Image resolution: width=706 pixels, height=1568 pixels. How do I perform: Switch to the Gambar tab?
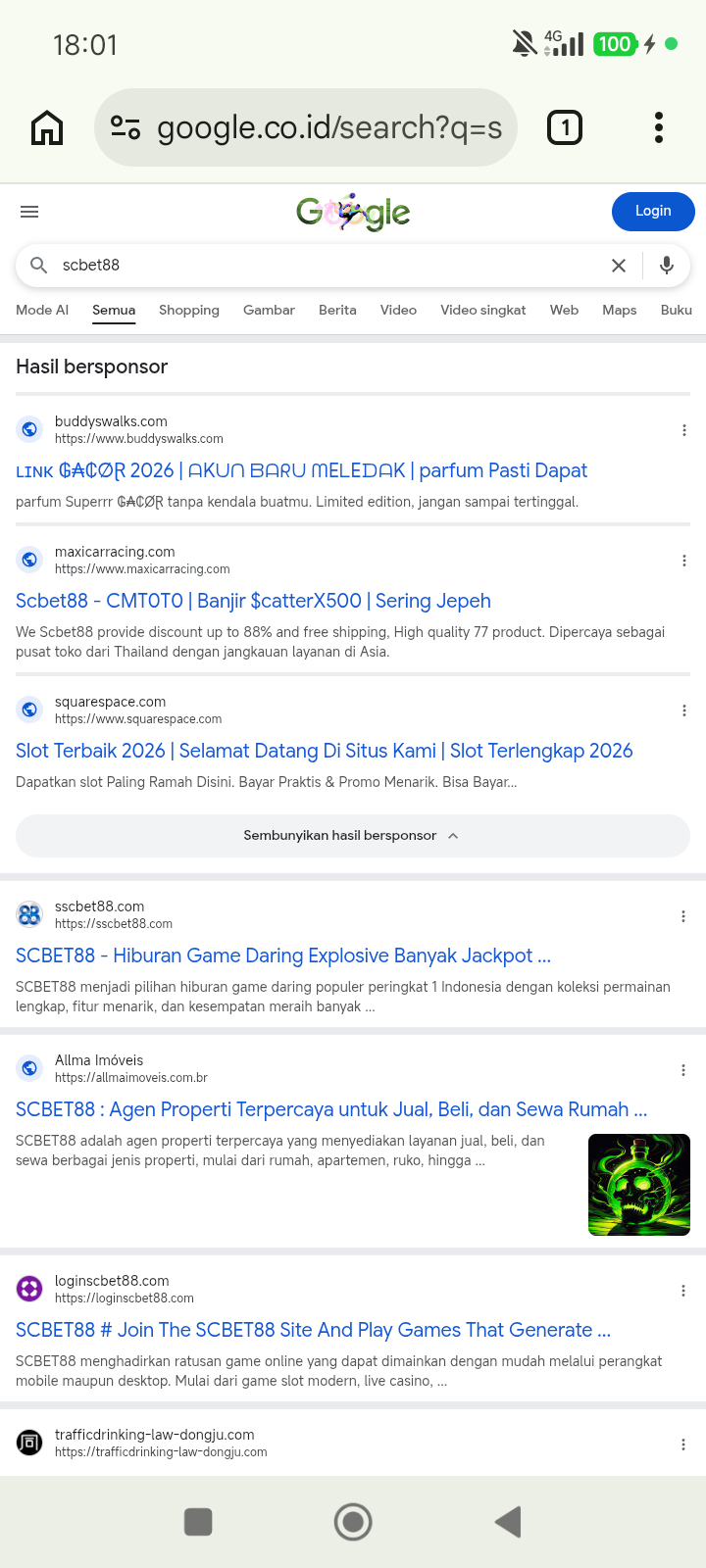click(269, 310)
